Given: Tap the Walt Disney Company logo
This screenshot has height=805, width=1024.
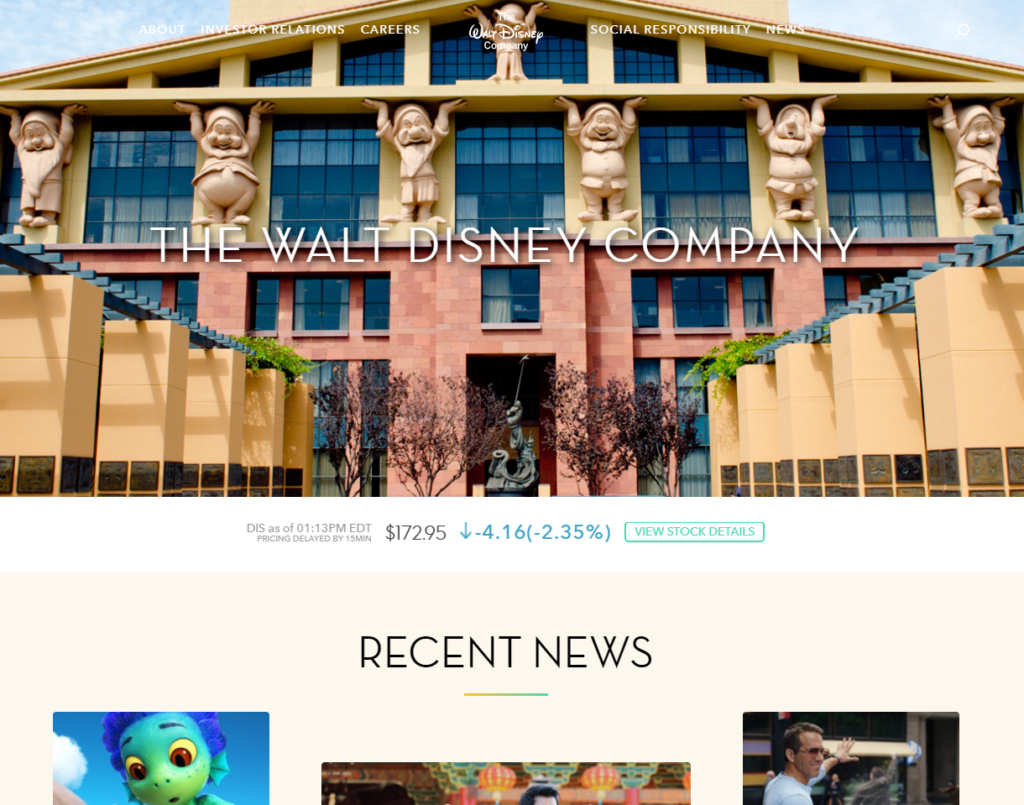Looking at the screenshot, I should pyautogui.click(x=506, y=33).
